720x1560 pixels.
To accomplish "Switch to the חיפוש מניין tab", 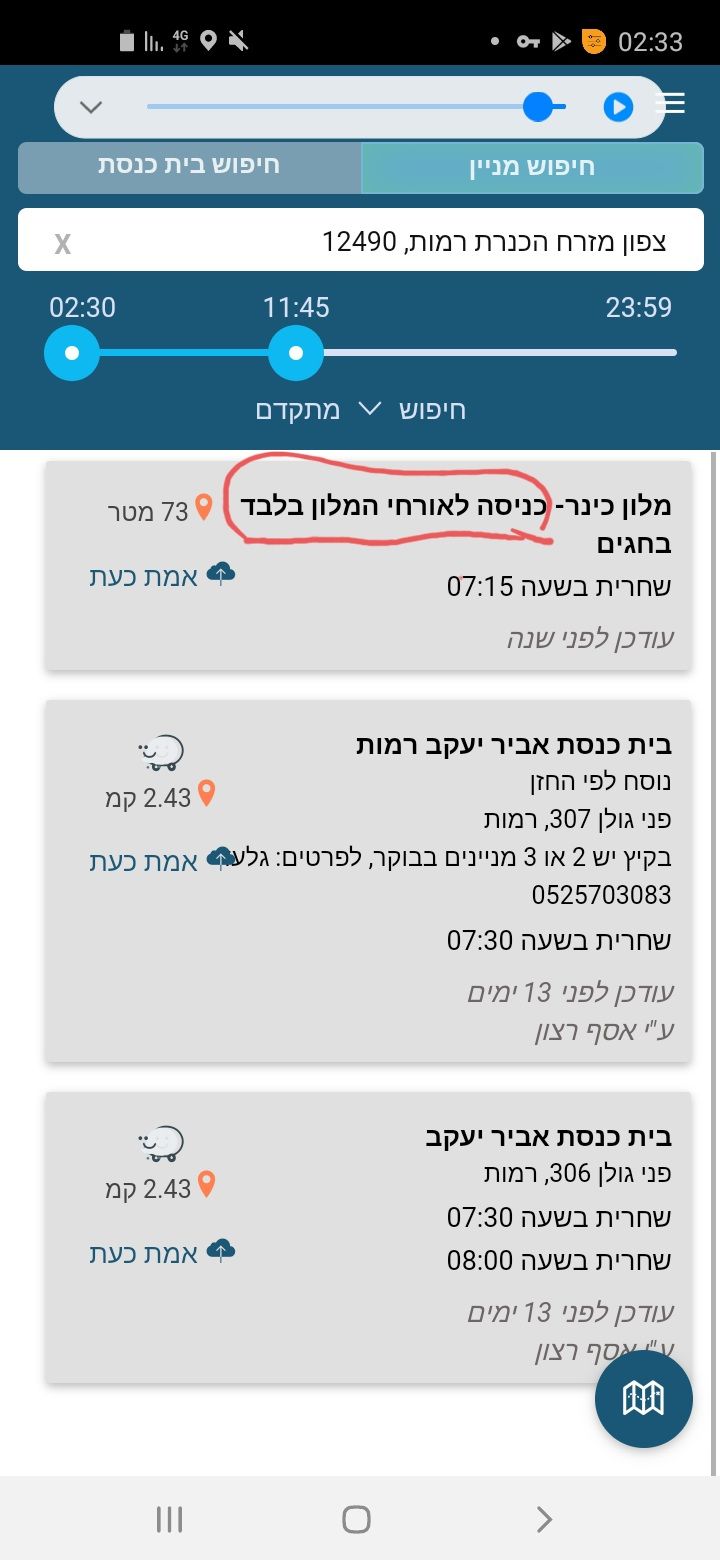I will (x=532, y=167).
